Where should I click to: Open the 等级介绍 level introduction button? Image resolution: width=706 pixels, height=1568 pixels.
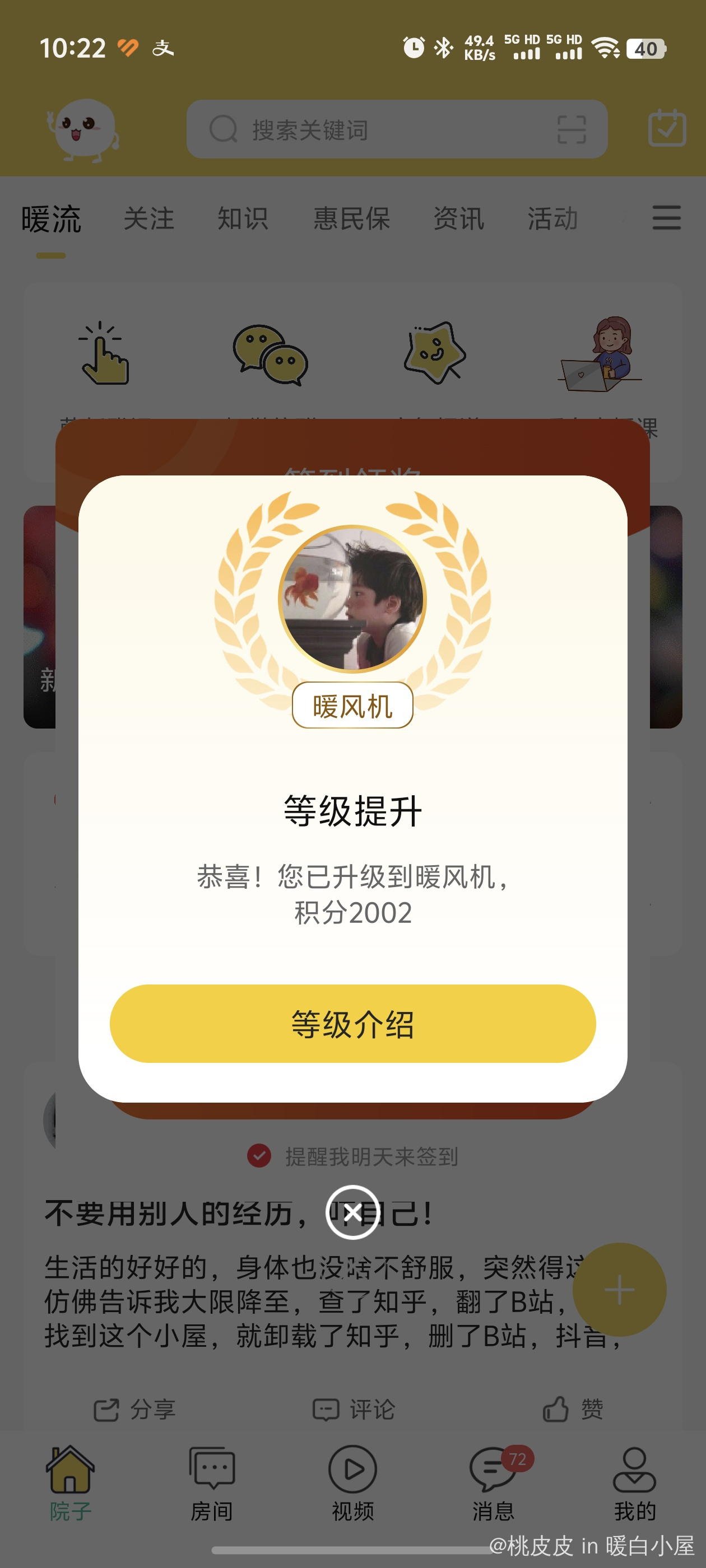tap(352, 1023)
